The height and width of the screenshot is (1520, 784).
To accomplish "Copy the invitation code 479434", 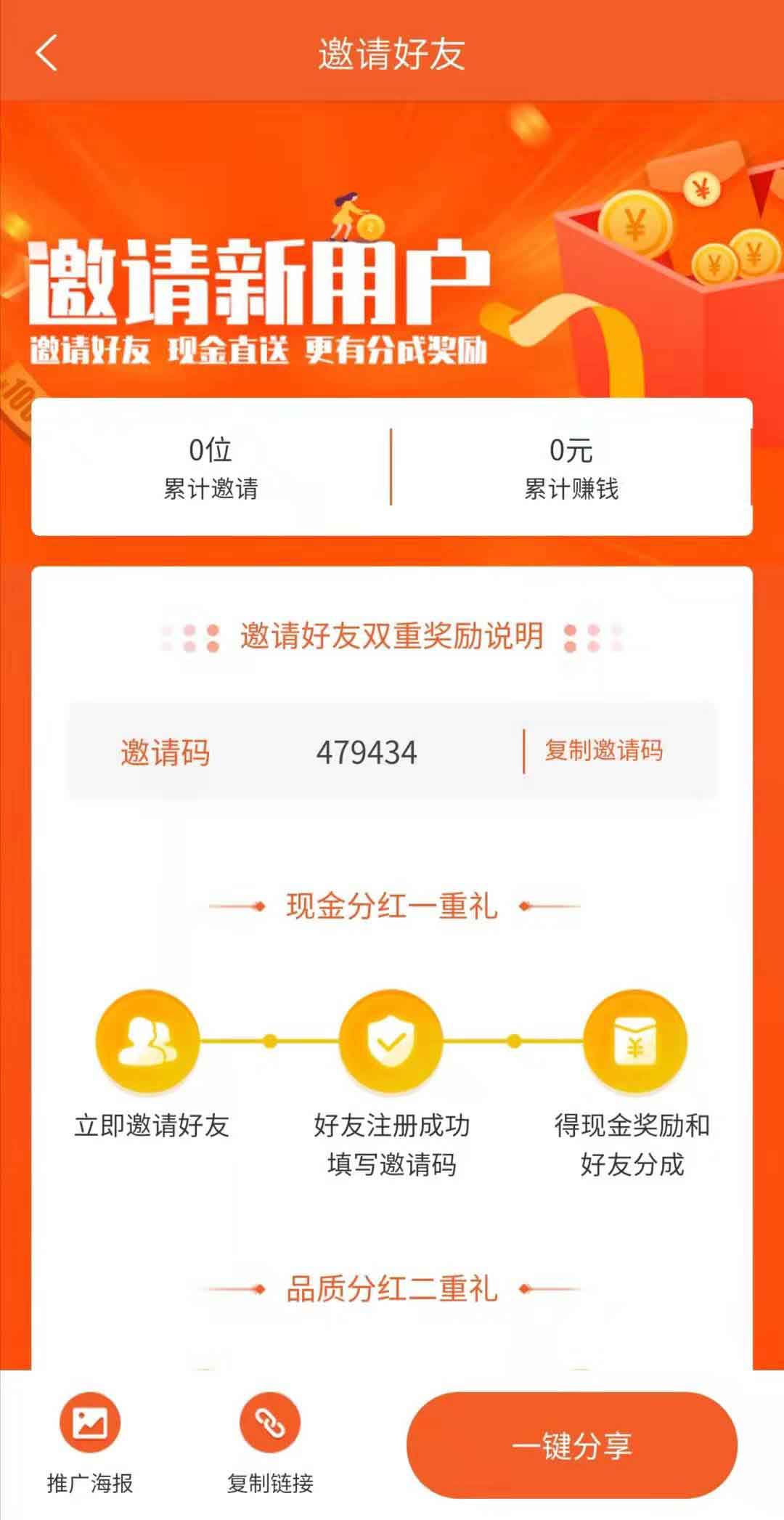I will click(x=603, y=750).
